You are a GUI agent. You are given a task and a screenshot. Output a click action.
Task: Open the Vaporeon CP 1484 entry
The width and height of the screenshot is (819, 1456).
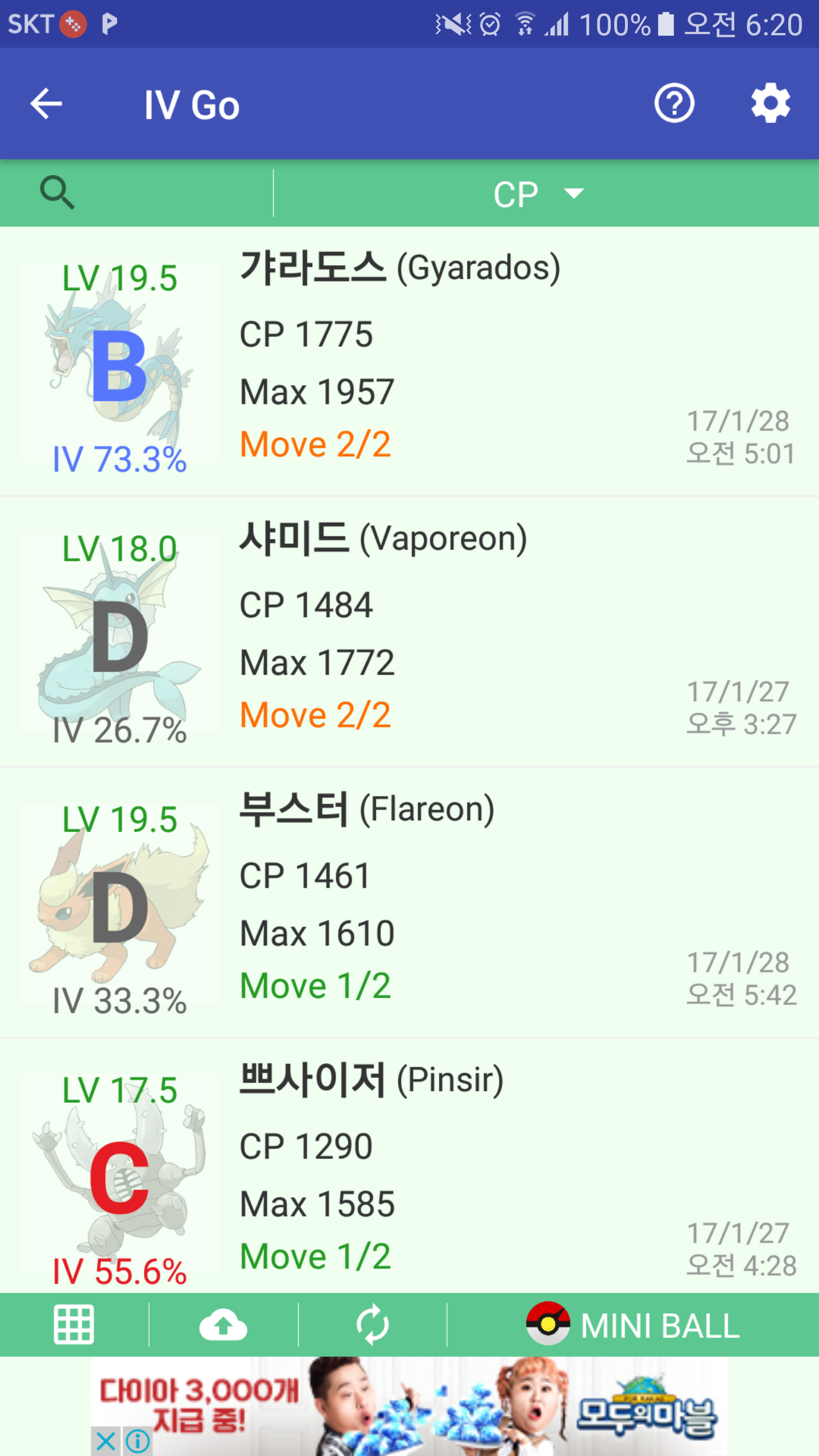pos(409,632)
